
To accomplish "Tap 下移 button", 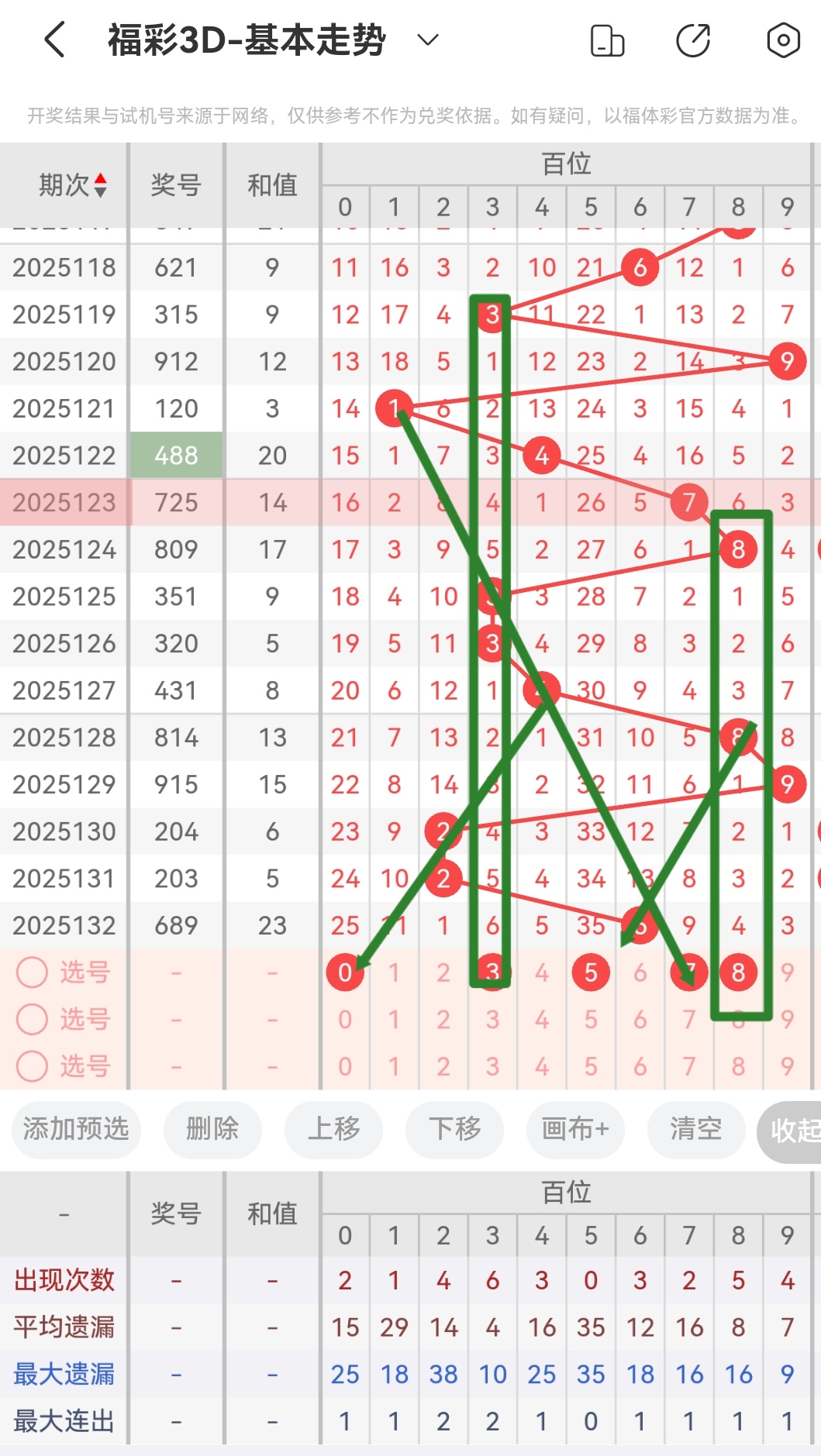I will [x=454, y=1129].
